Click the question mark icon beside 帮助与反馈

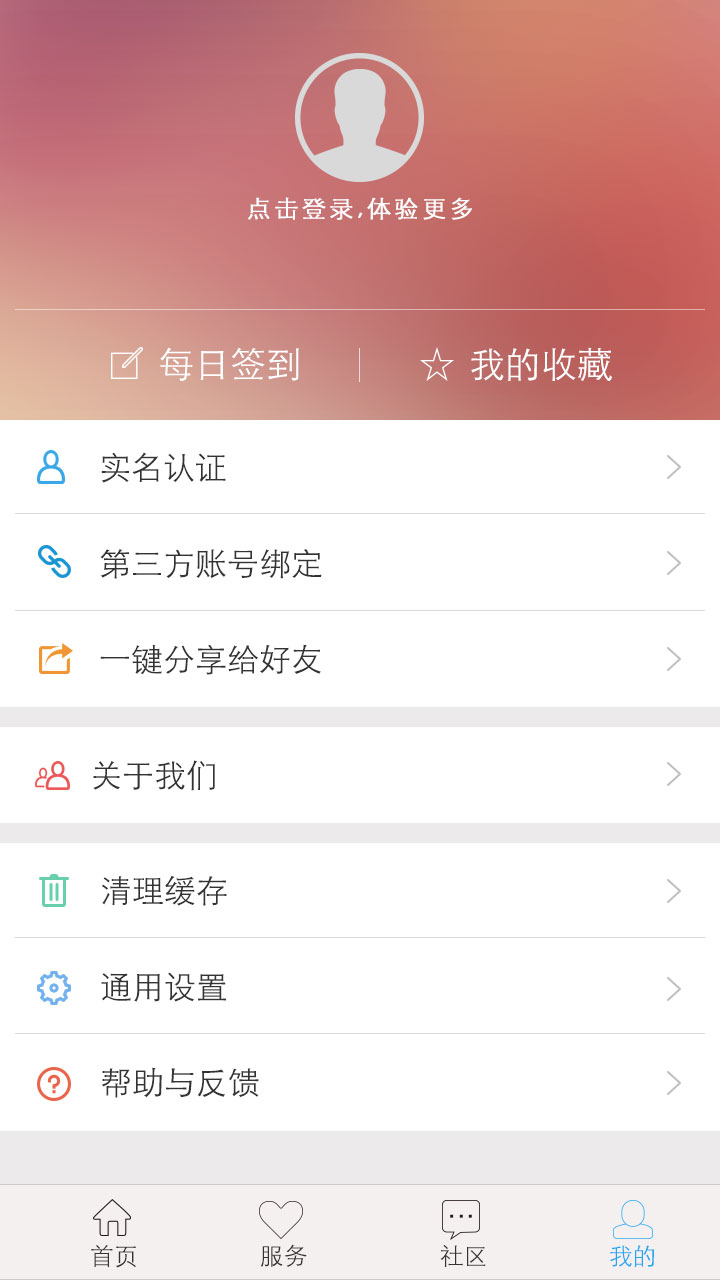click(x=52, y=1083)
